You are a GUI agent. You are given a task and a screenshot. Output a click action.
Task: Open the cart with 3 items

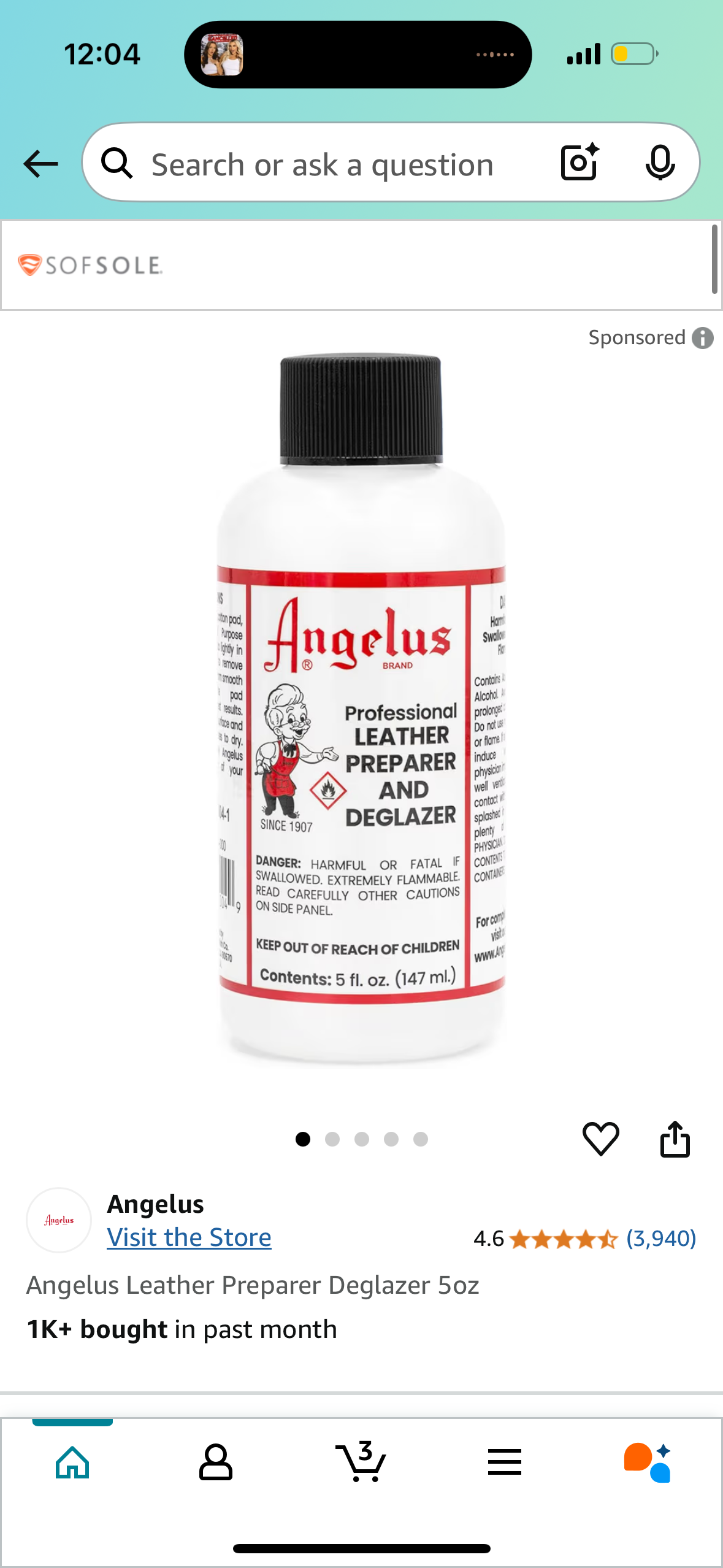[x=361, y=1462]
